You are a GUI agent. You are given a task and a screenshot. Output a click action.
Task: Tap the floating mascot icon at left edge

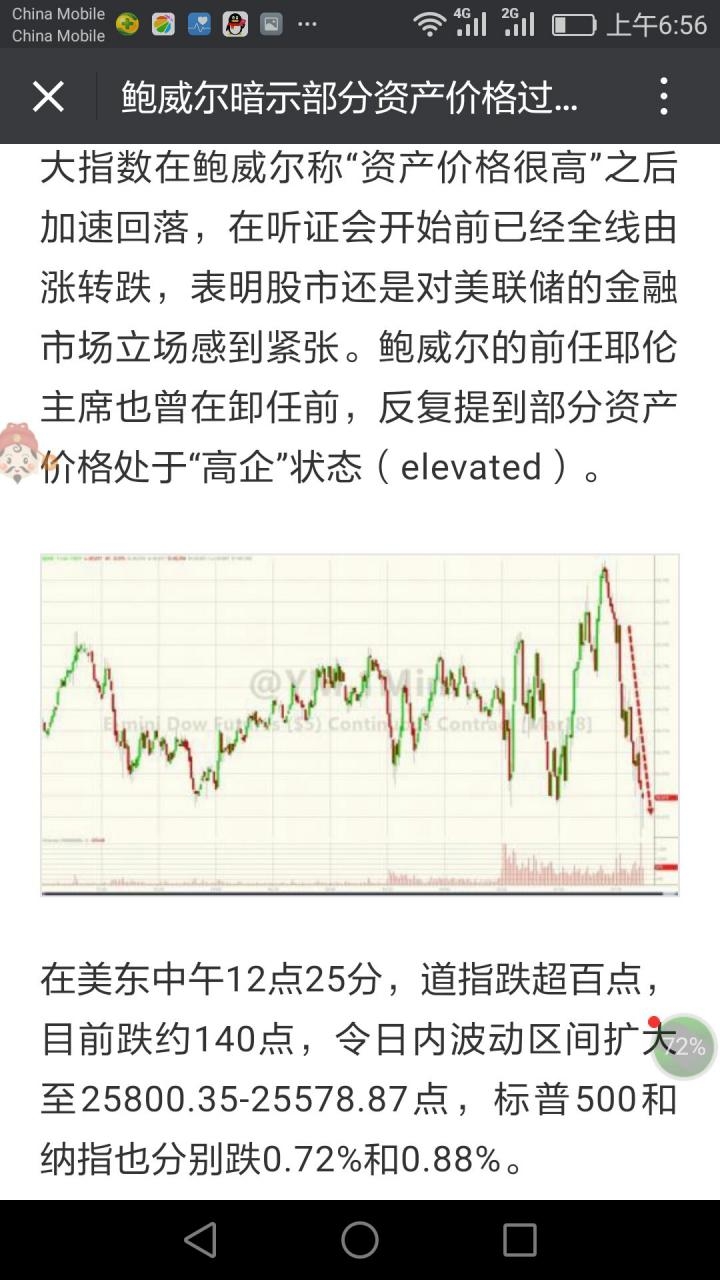click(18, 452)
